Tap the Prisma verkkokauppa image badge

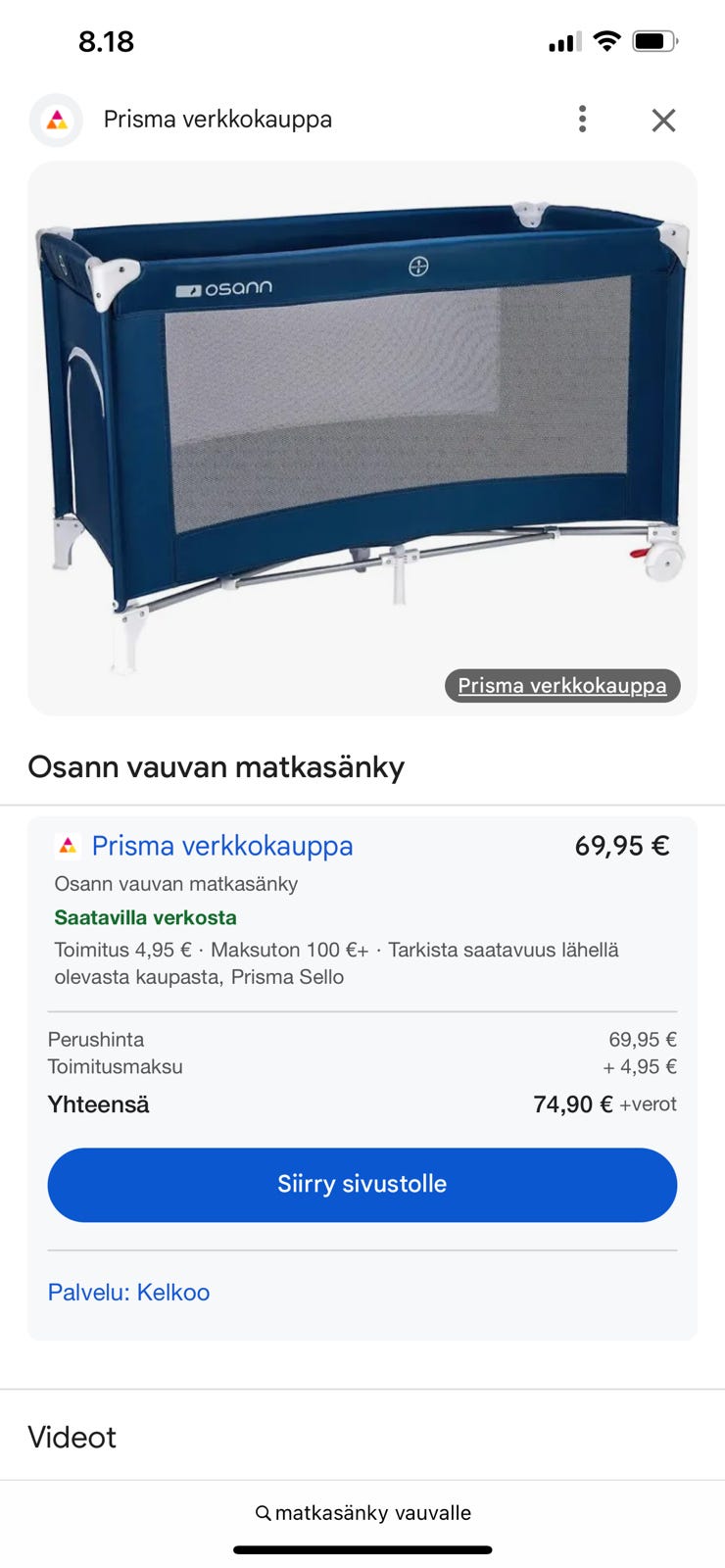click(561, 686)
